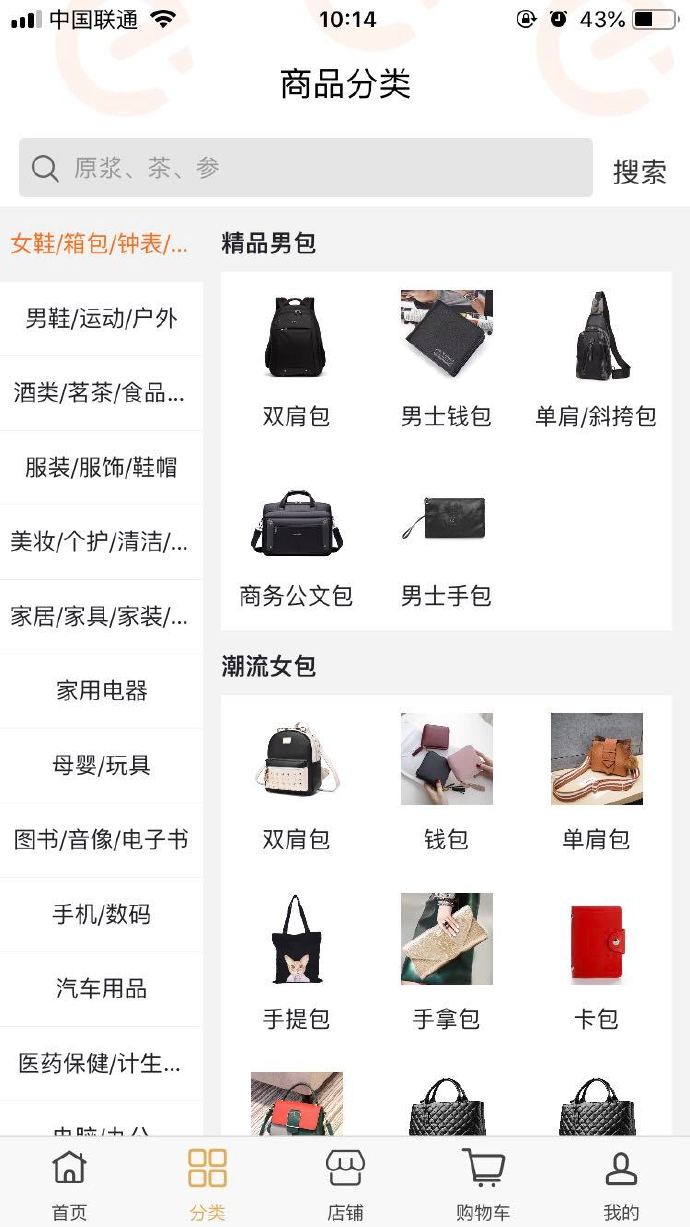Open the 酒类/茗茶/食品 category
The height and width of the screenshot is (1227, 690).
pyautogui.click(x=101, y=393)
